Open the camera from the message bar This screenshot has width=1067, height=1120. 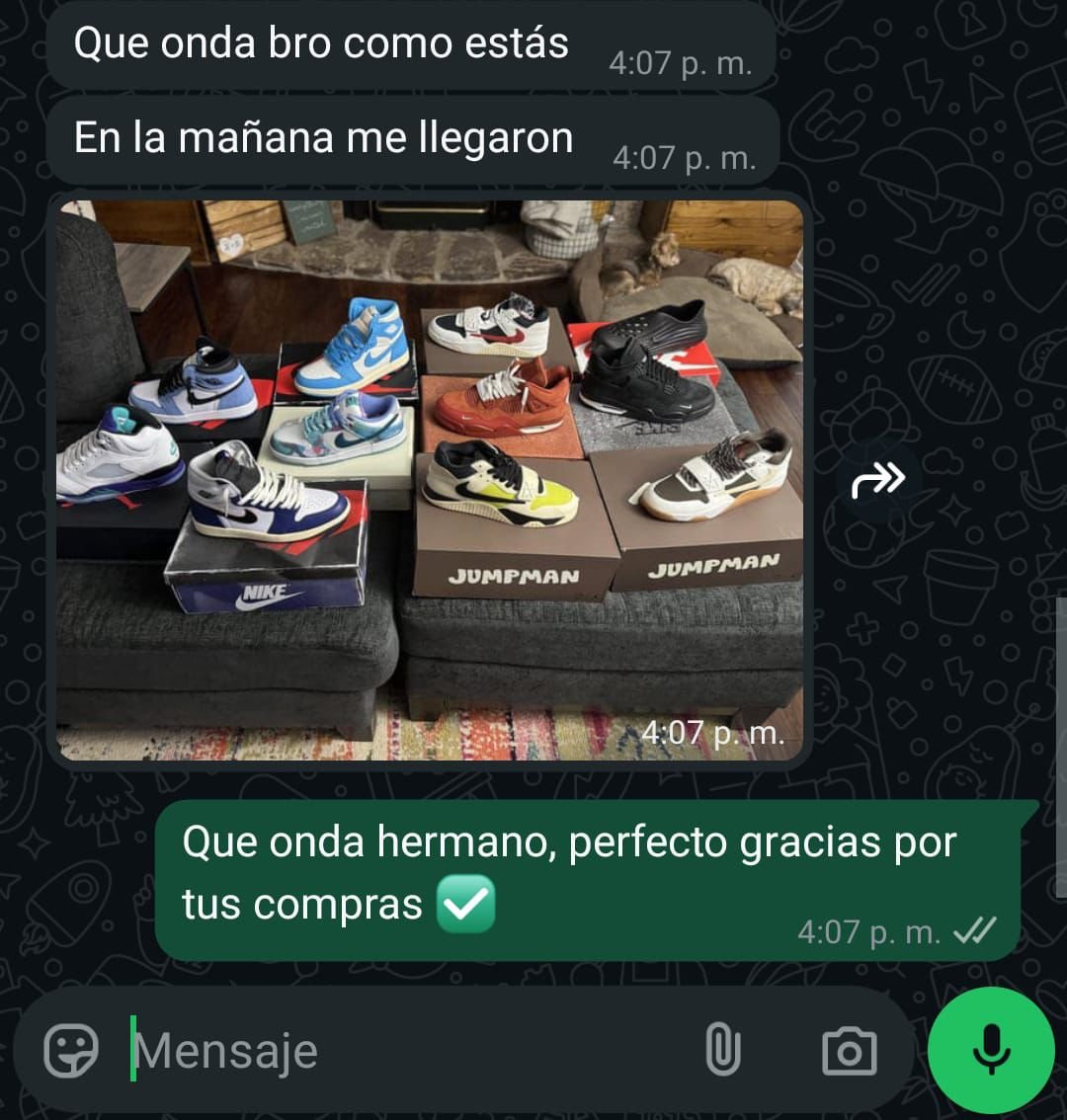[x=849, y=1051]
